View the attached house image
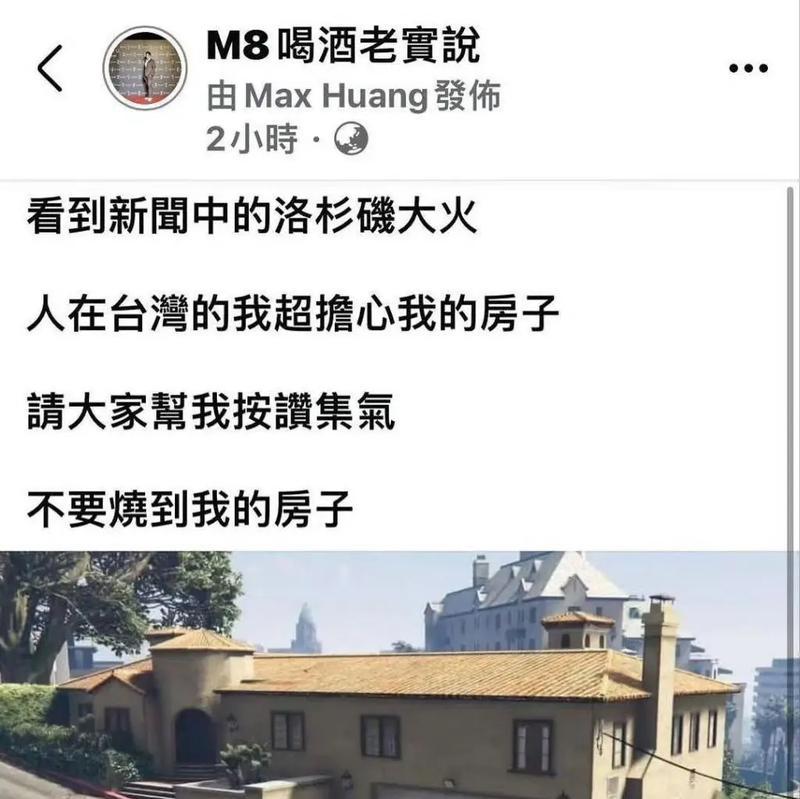Screen dimensions: 800x799 400,675
